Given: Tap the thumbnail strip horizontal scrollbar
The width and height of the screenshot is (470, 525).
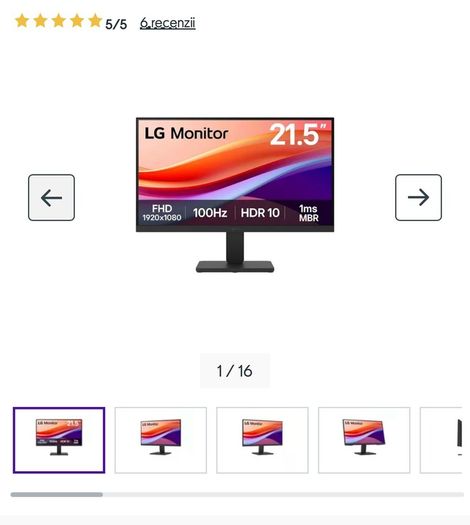Looking at the screenshot, I should (x=237, y=495).
